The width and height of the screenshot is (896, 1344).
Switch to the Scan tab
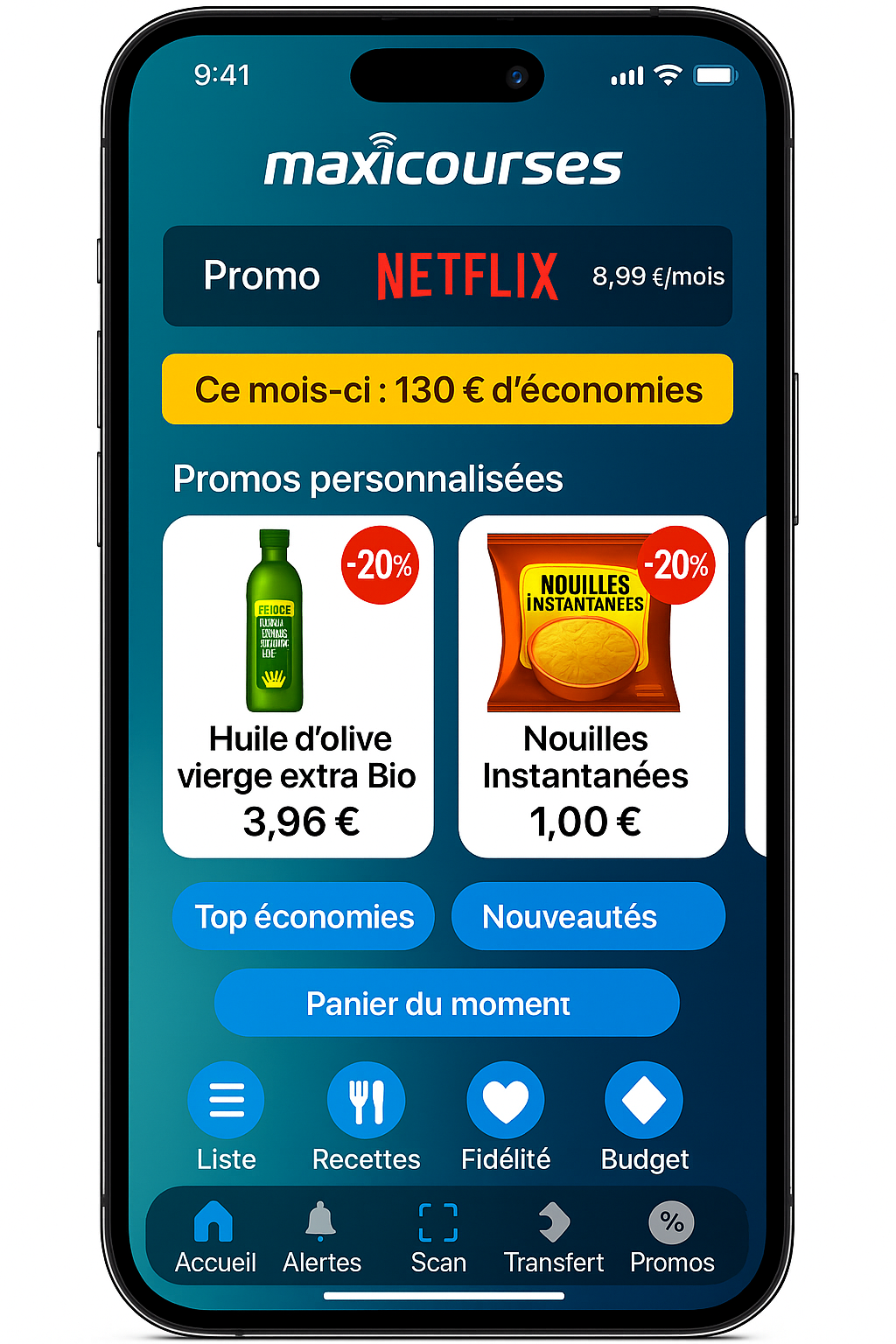coord(438,1237)
